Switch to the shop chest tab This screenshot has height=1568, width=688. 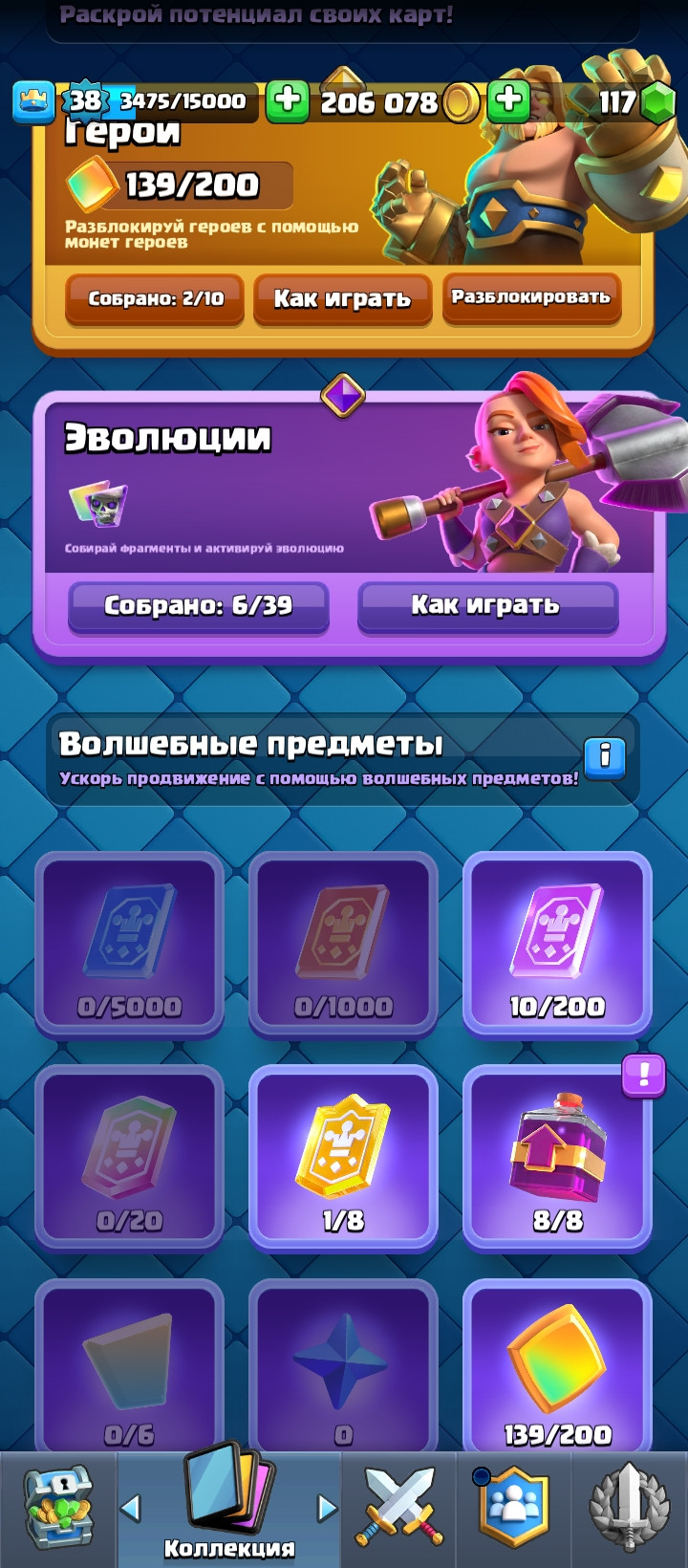point(58,1509)
